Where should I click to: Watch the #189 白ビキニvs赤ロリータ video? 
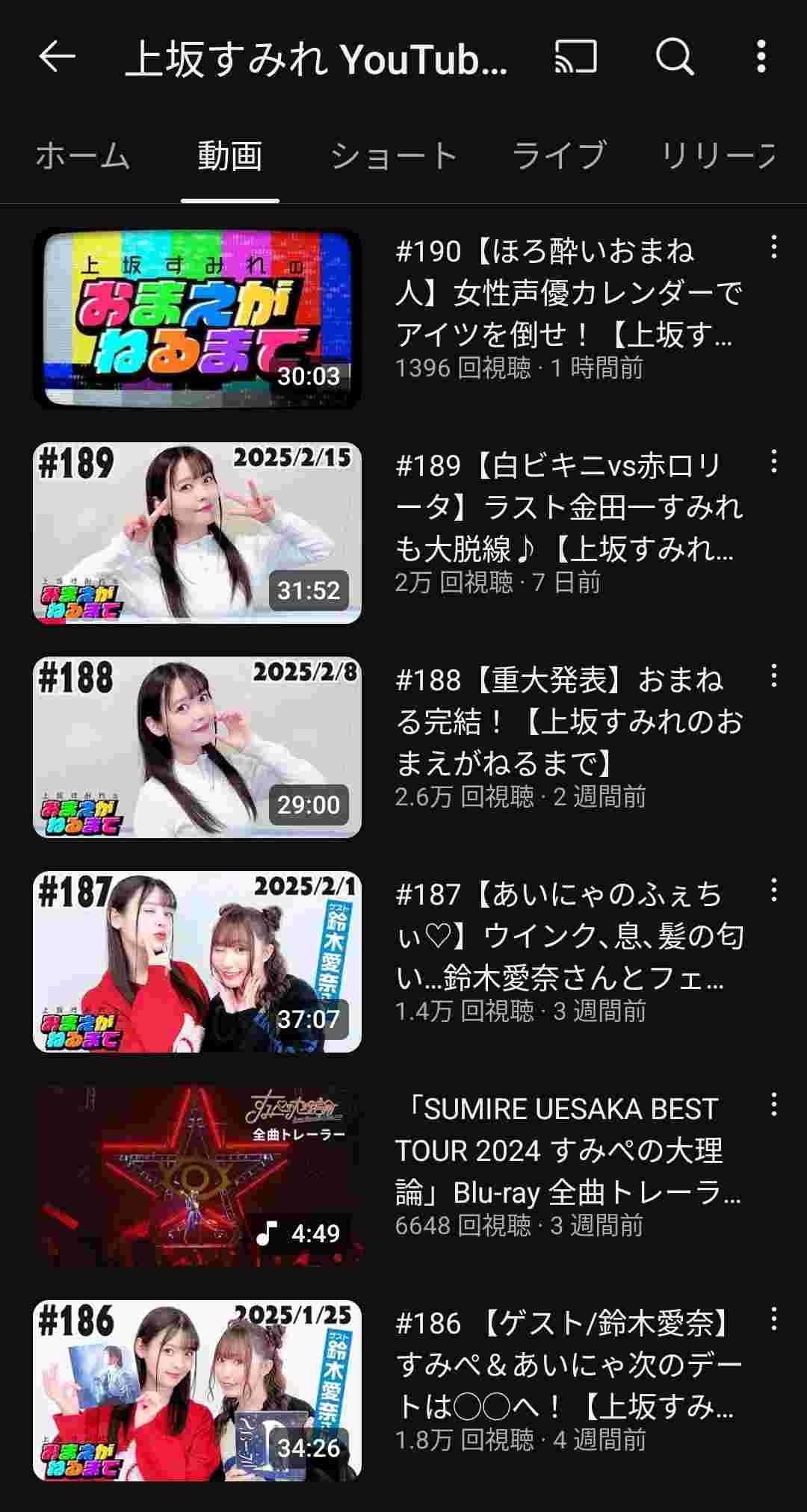coord(197,533)
